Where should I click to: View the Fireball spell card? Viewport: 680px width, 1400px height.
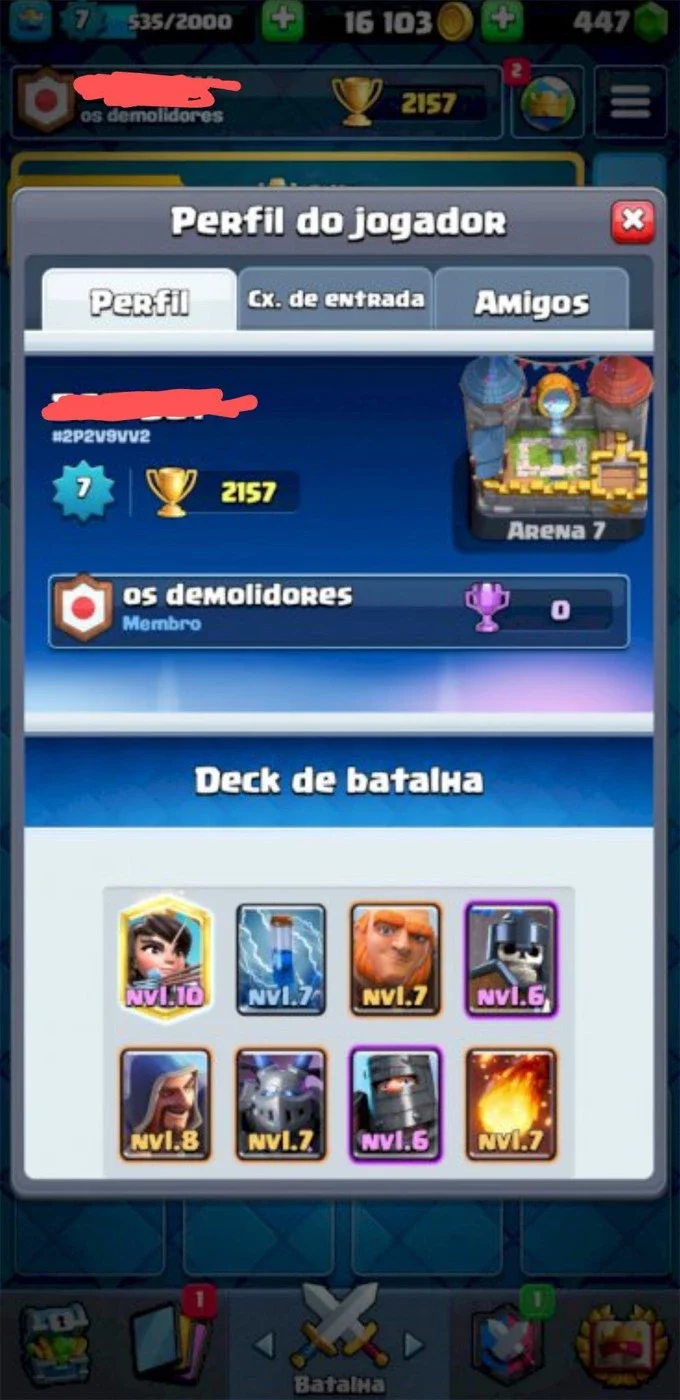[x=511, y=1104]
